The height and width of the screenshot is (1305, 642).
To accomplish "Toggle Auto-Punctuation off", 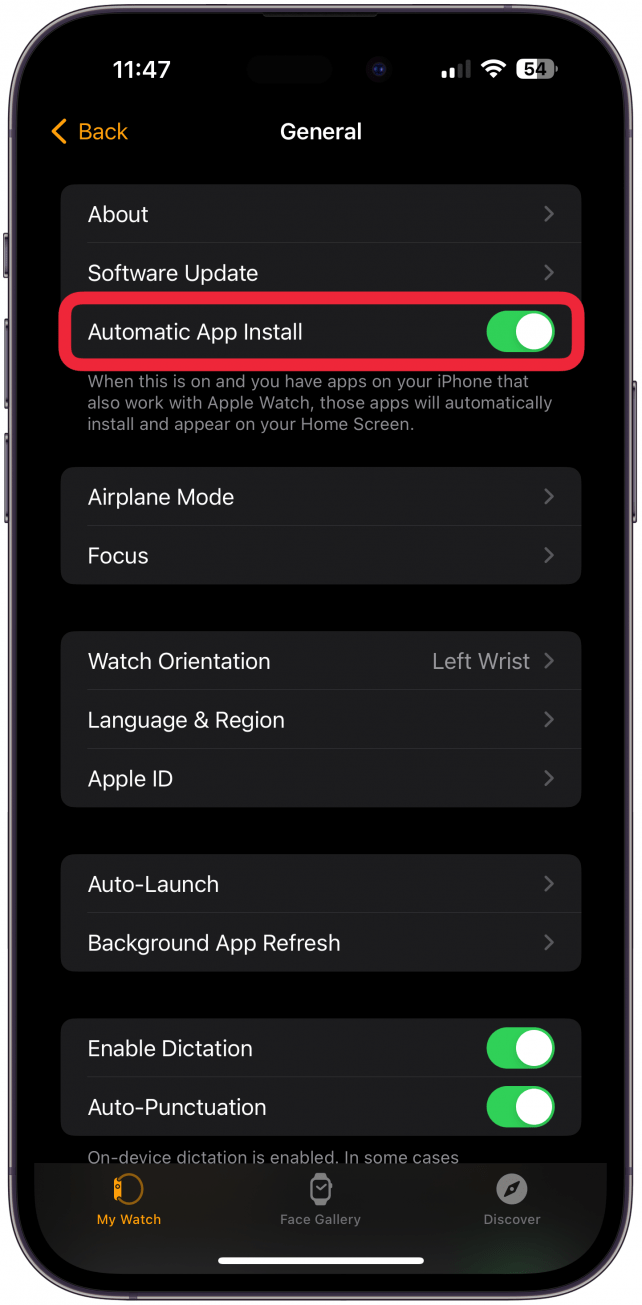I will pos(520,1107).
